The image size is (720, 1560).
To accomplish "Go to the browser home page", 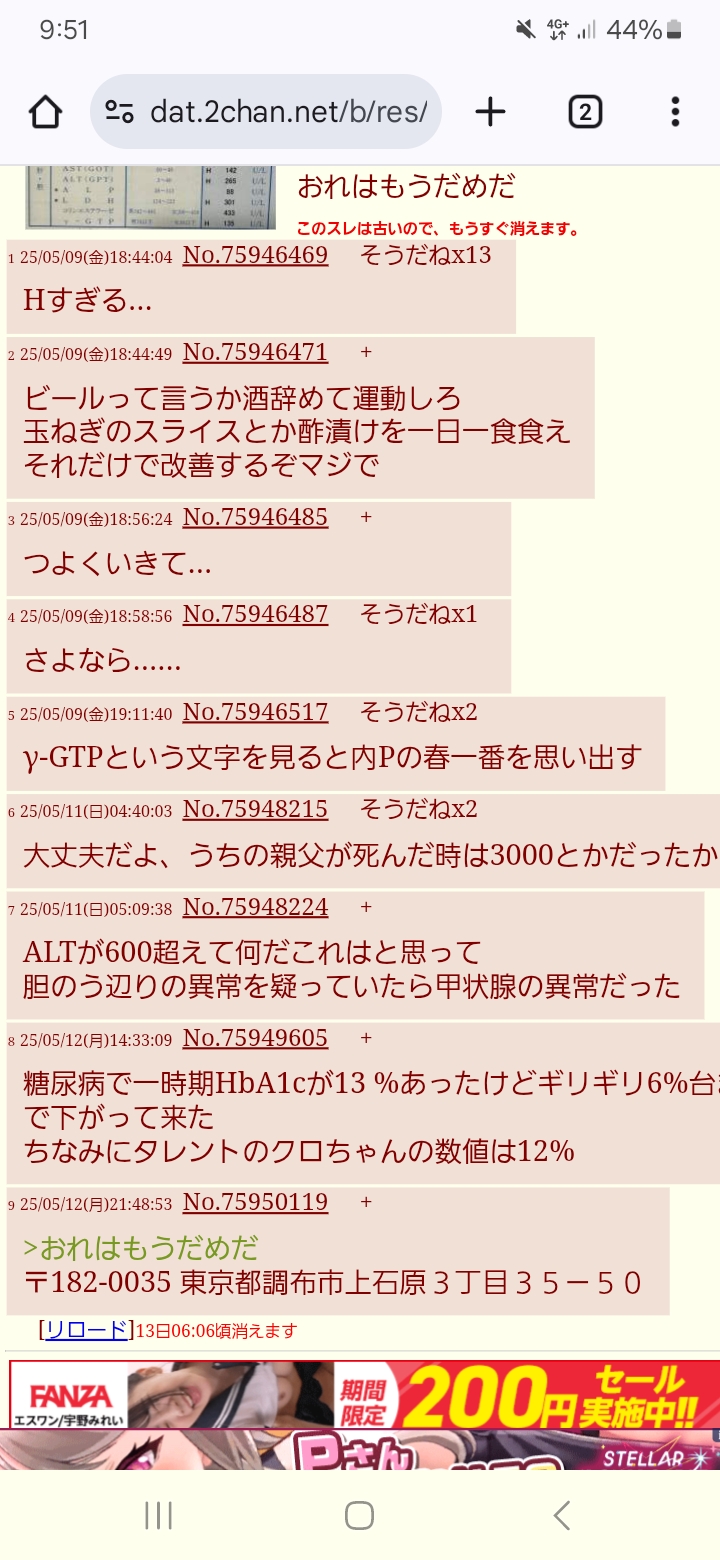I will coord(46,112).
